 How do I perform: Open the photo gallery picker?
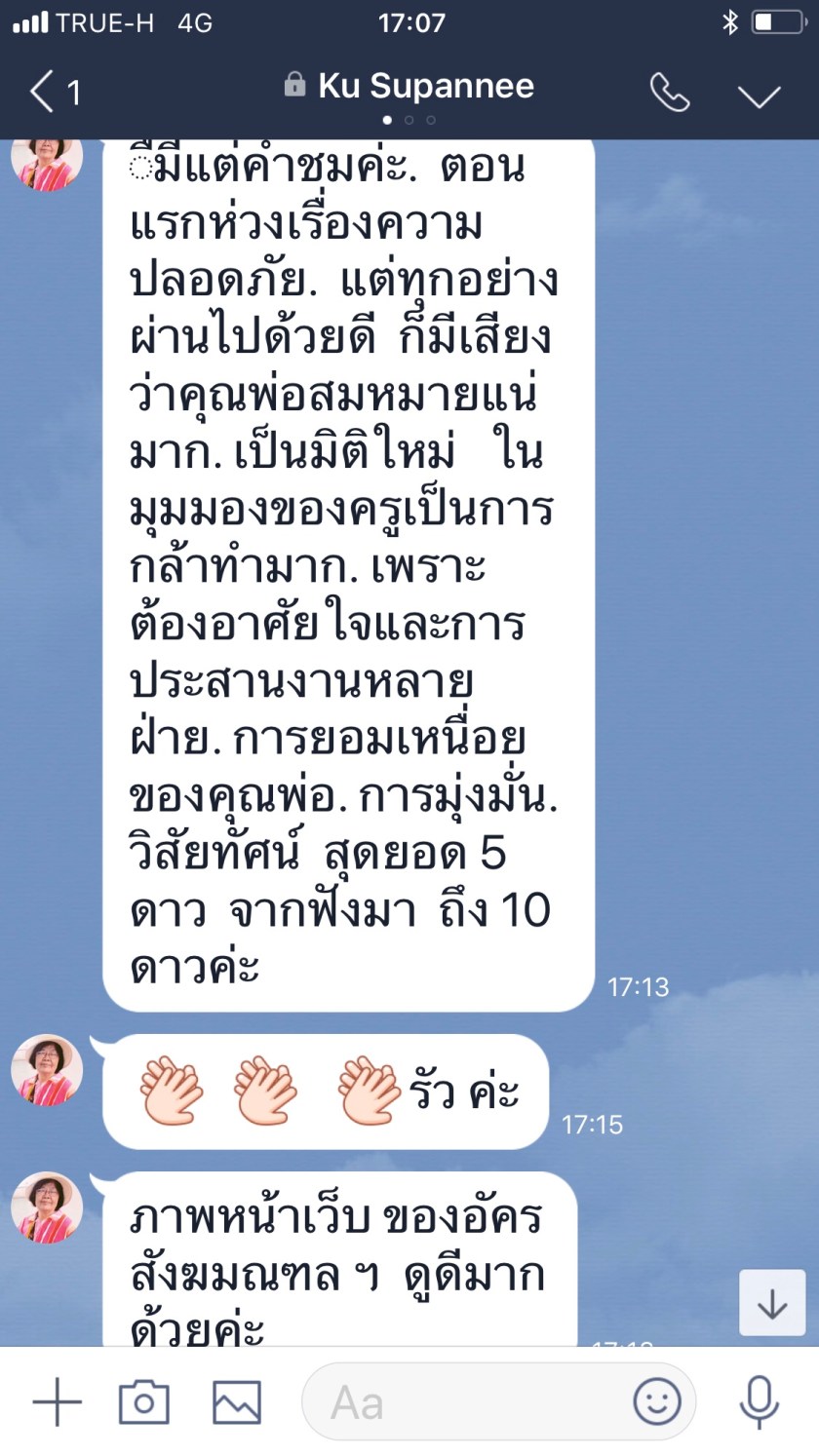click(237, 1402)
